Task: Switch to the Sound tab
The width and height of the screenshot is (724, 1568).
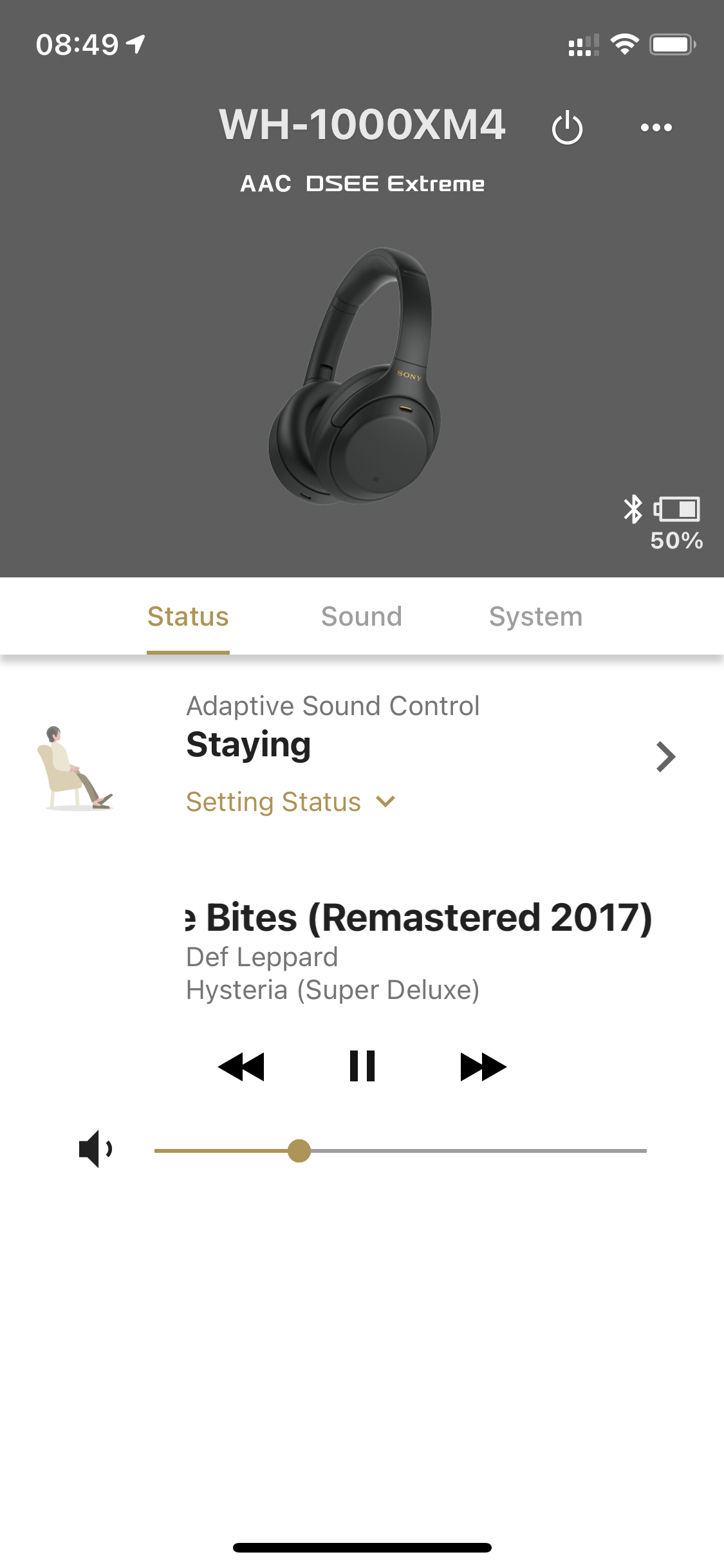Action: coord(362,616)
